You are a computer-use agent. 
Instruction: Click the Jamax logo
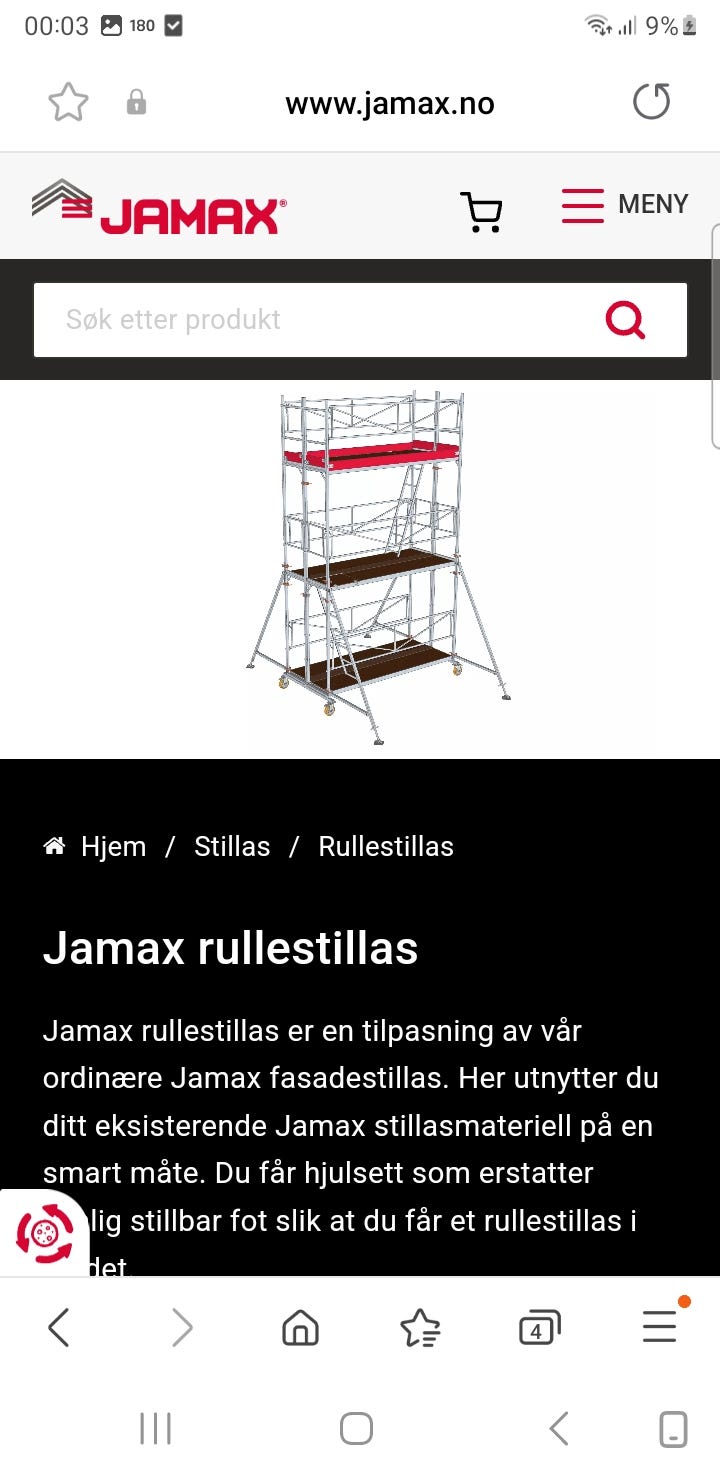pos(160,205)
